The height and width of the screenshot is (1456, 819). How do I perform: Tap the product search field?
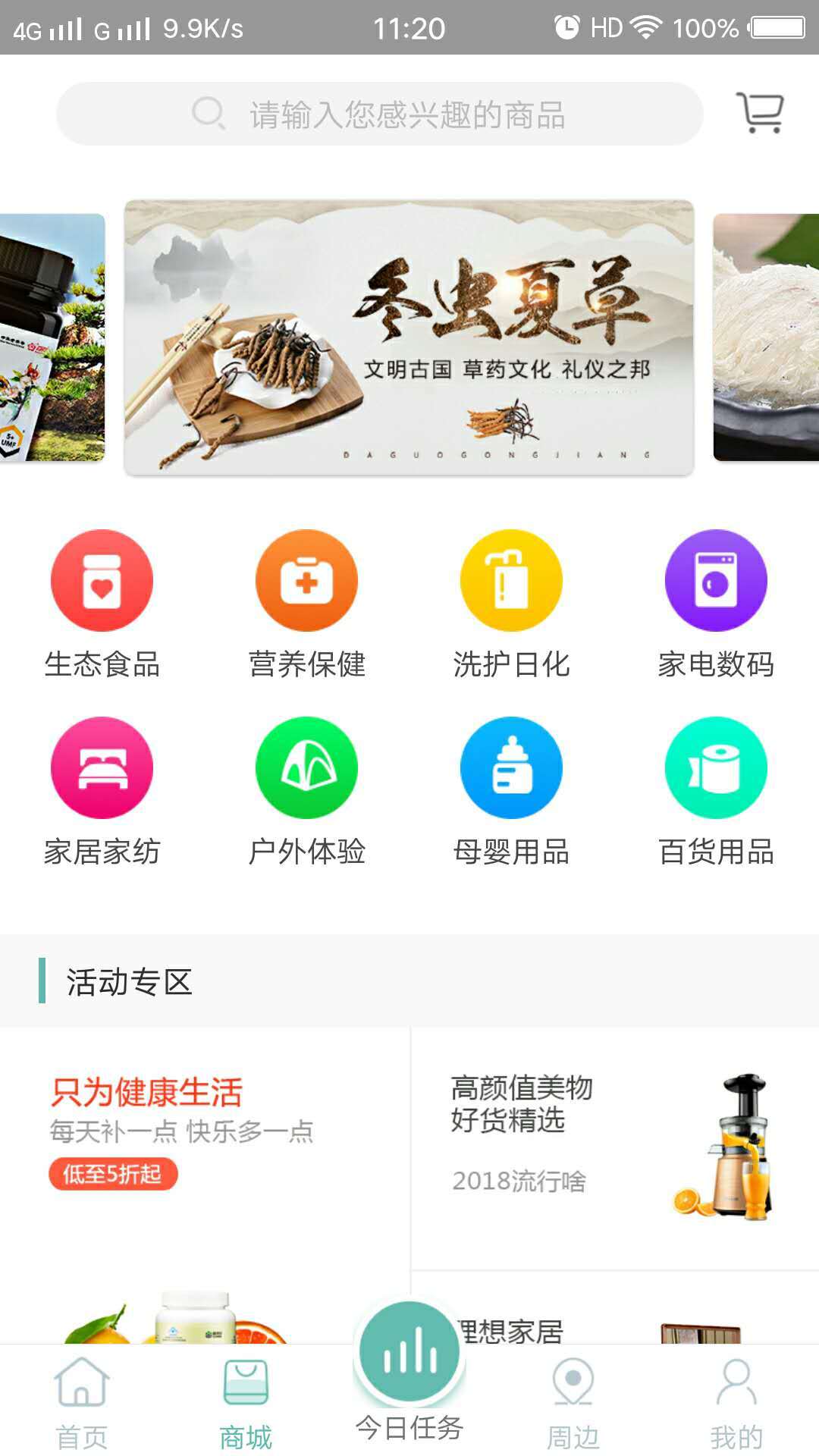click(379, 114)
